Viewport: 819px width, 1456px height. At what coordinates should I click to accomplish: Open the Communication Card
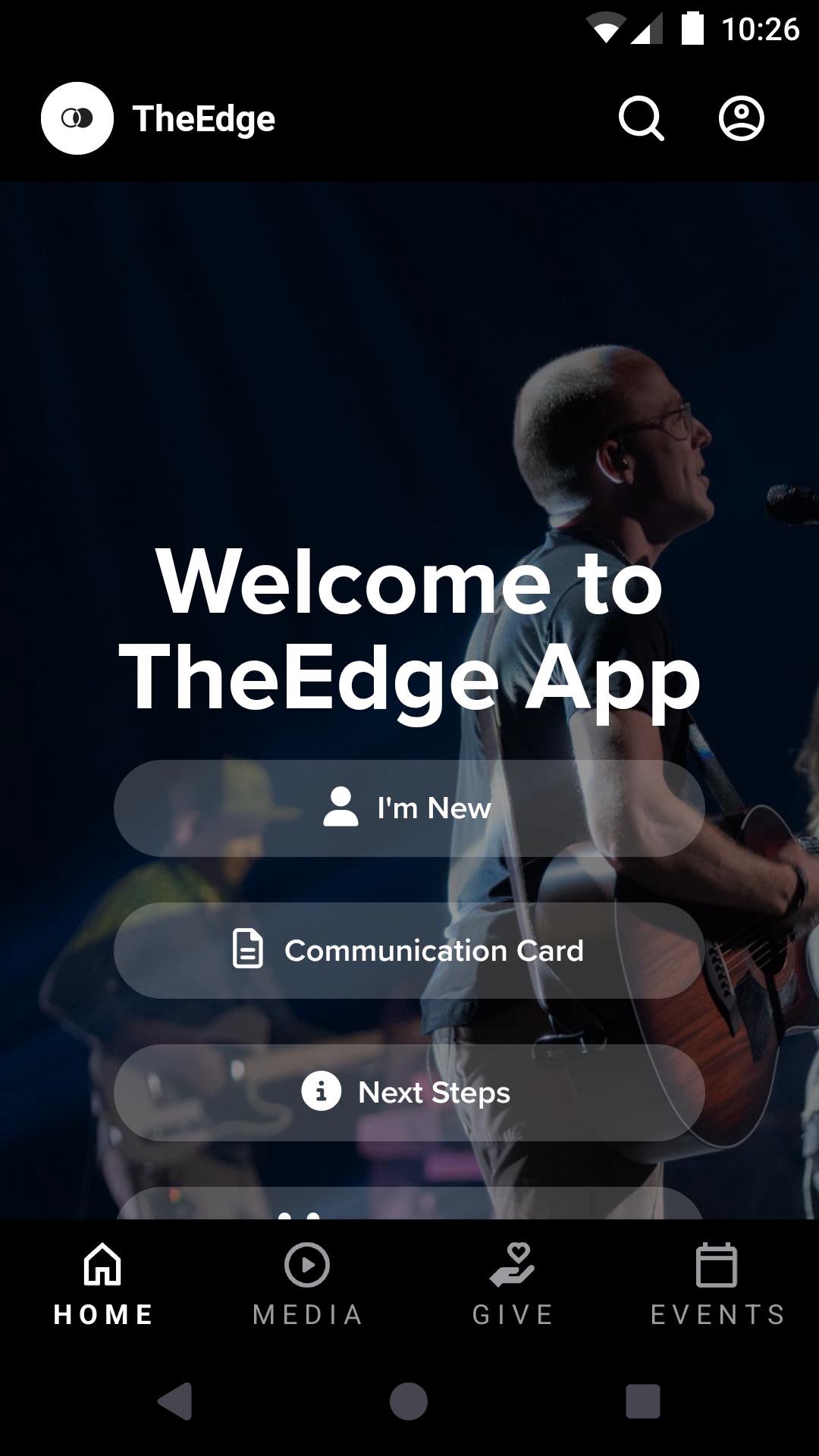(409, 950)
